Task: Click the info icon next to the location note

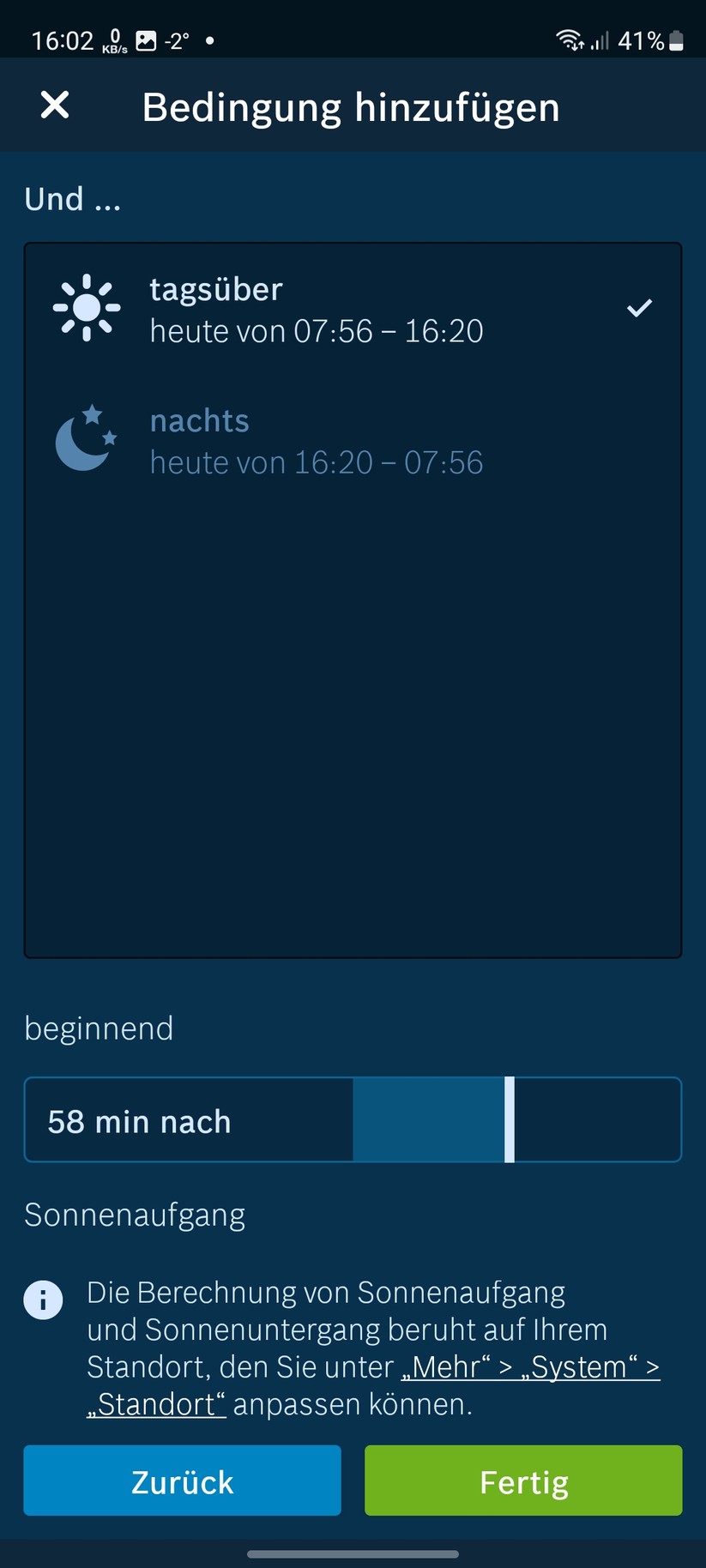Action: click(43, 1299)
